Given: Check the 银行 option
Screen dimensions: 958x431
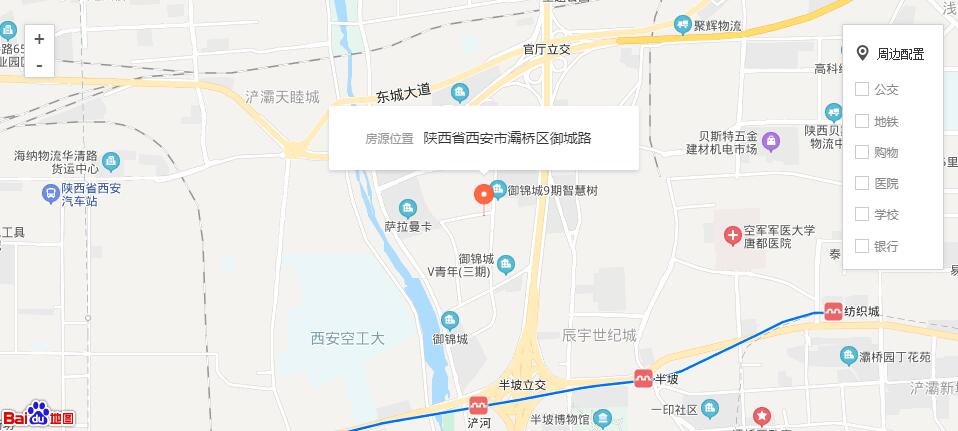Looking at the screenshot, I should pyautogui.click(x=862, y=245).
